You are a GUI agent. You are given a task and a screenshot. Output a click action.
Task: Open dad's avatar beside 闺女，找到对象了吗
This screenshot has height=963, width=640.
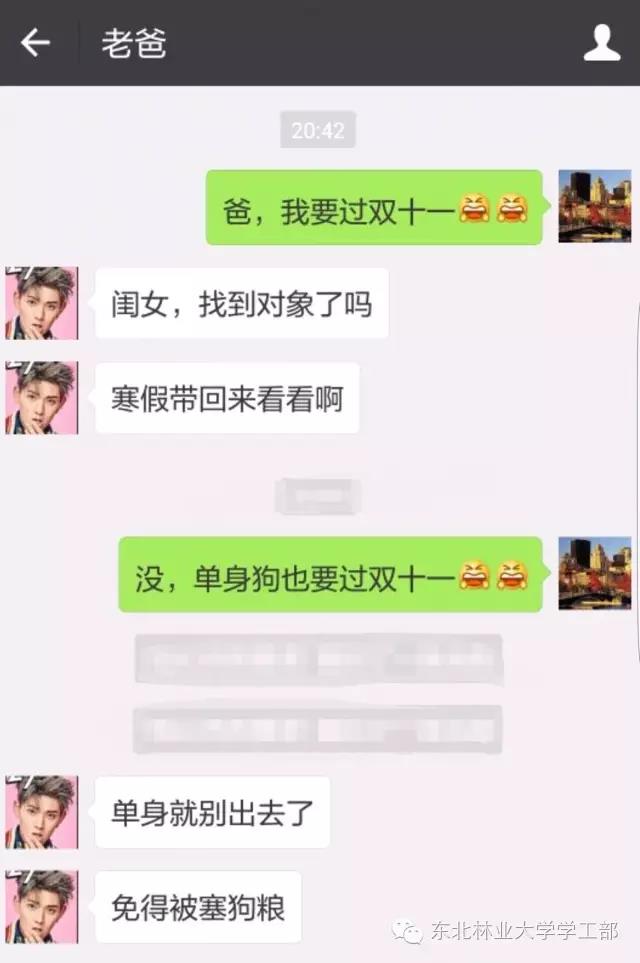[41, 303]
